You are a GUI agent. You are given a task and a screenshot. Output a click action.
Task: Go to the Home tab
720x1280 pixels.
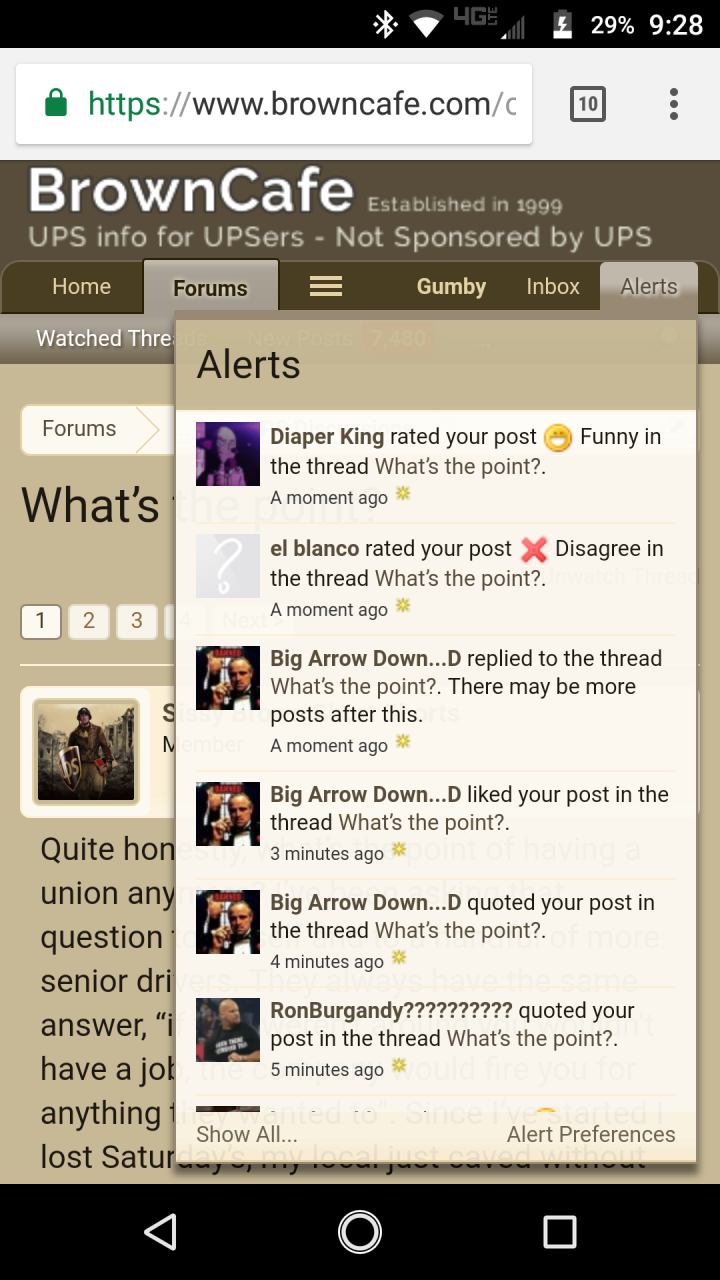[x=81, y=287]
